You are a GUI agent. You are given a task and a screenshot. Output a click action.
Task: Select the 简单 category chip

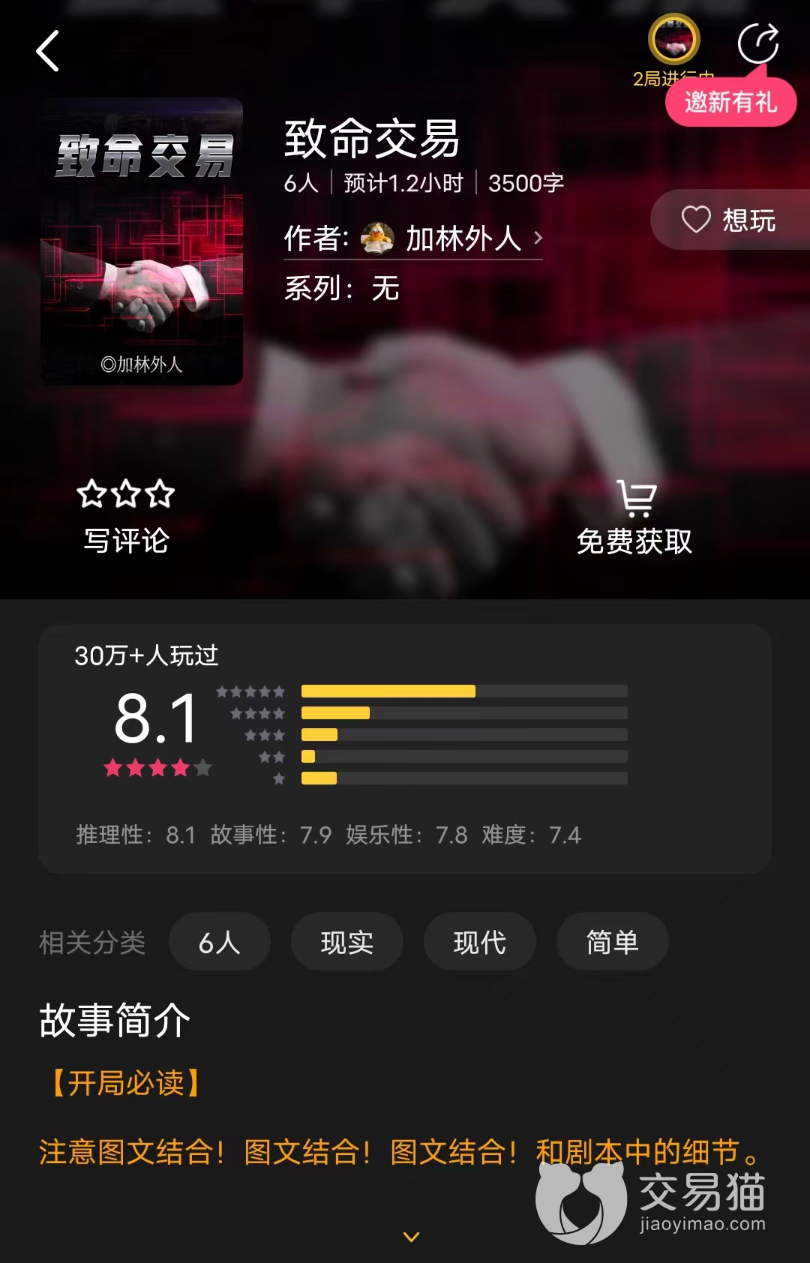point(612,942)
